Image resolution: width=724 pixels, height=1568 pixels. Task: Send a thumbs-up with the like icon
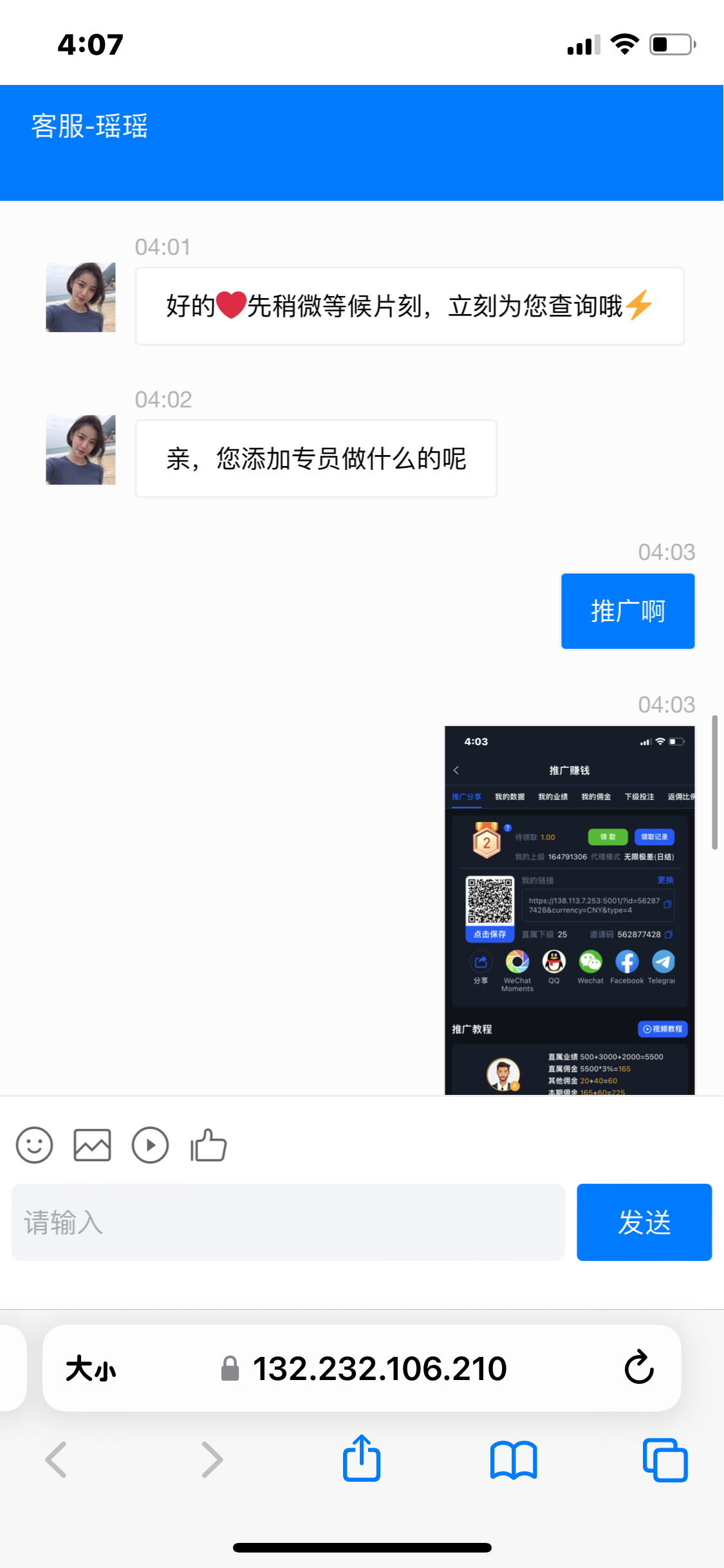click(x=207, y=1145)
